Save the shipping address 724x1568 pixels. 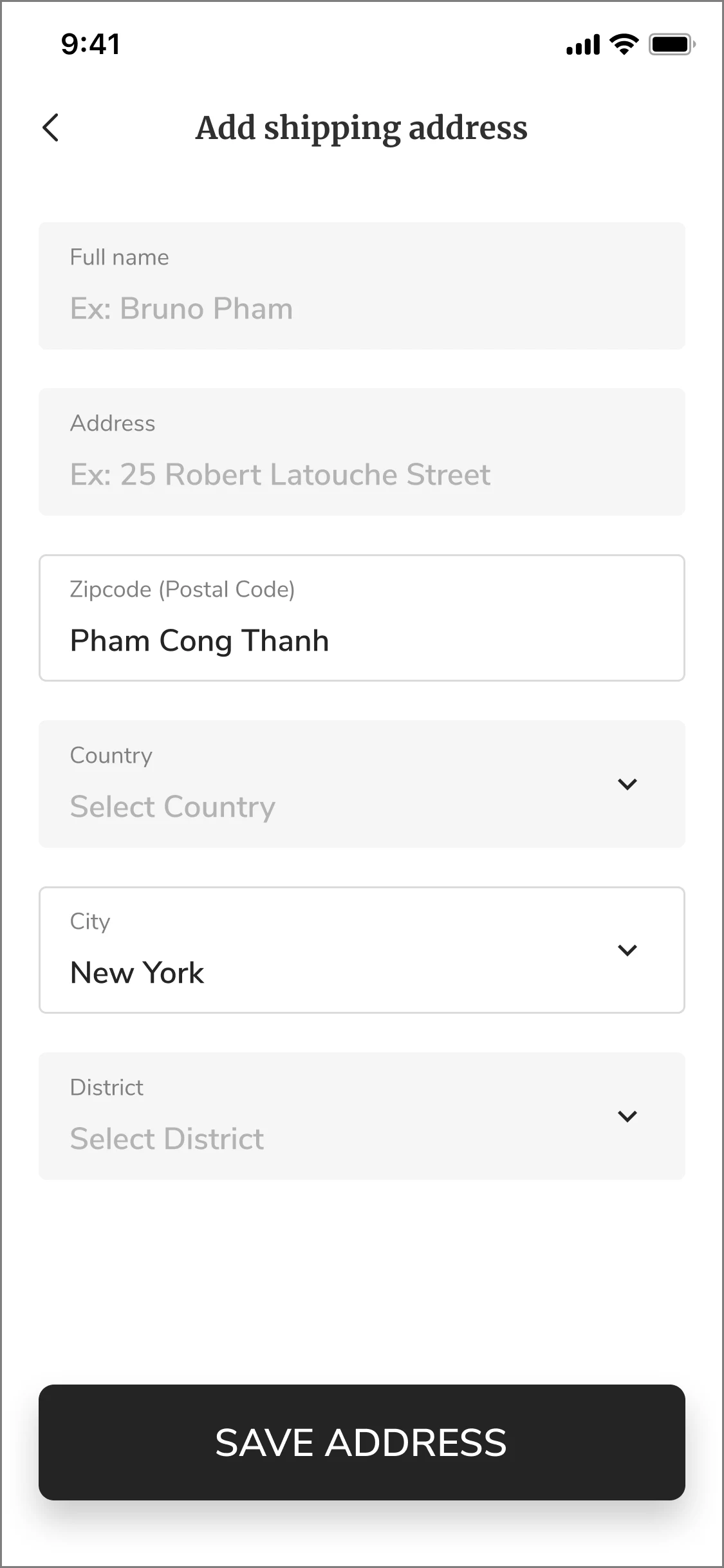pos(362,1442)
